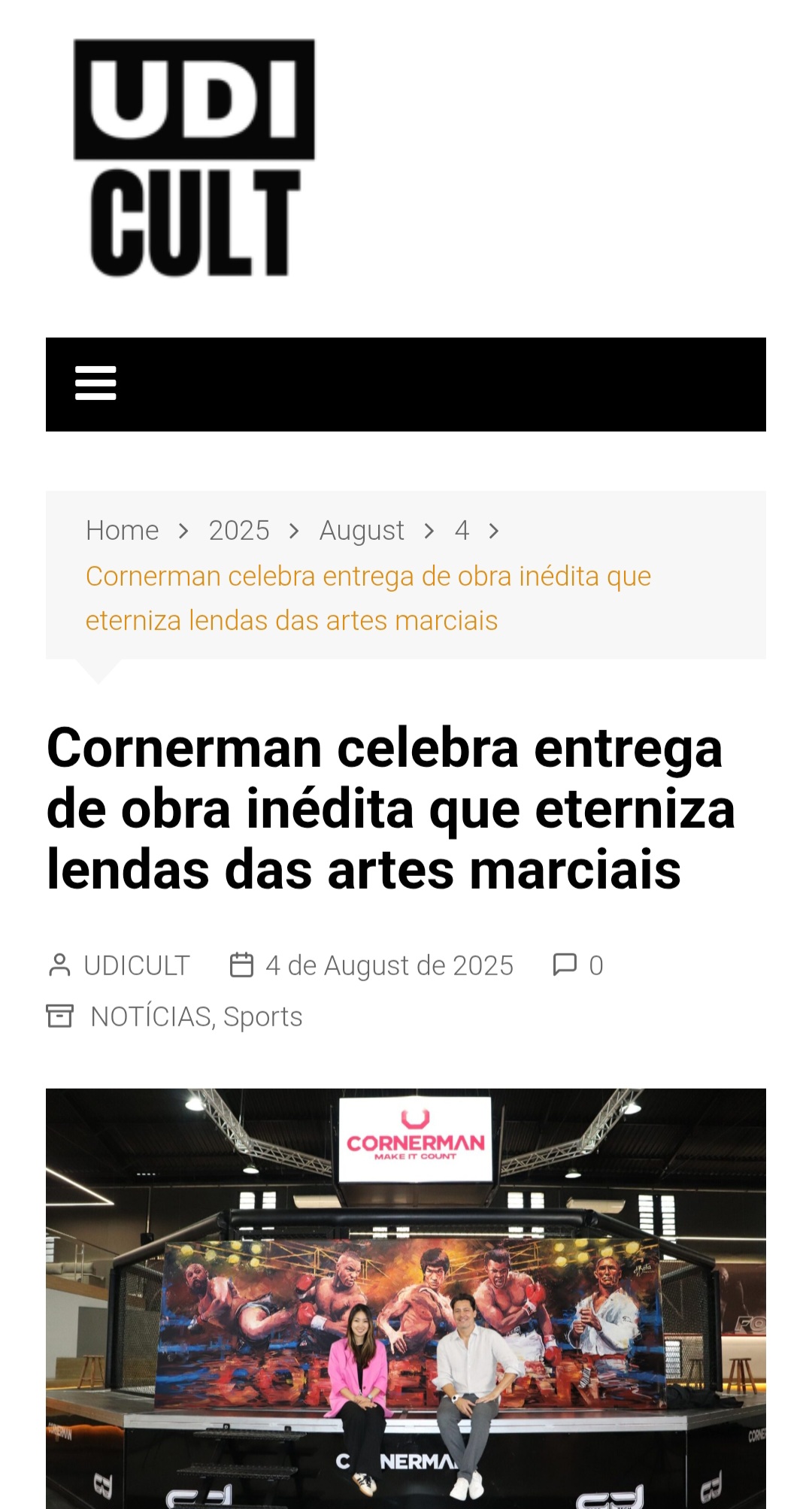Open the 4 de August de 2025 date link

point(389,965)
